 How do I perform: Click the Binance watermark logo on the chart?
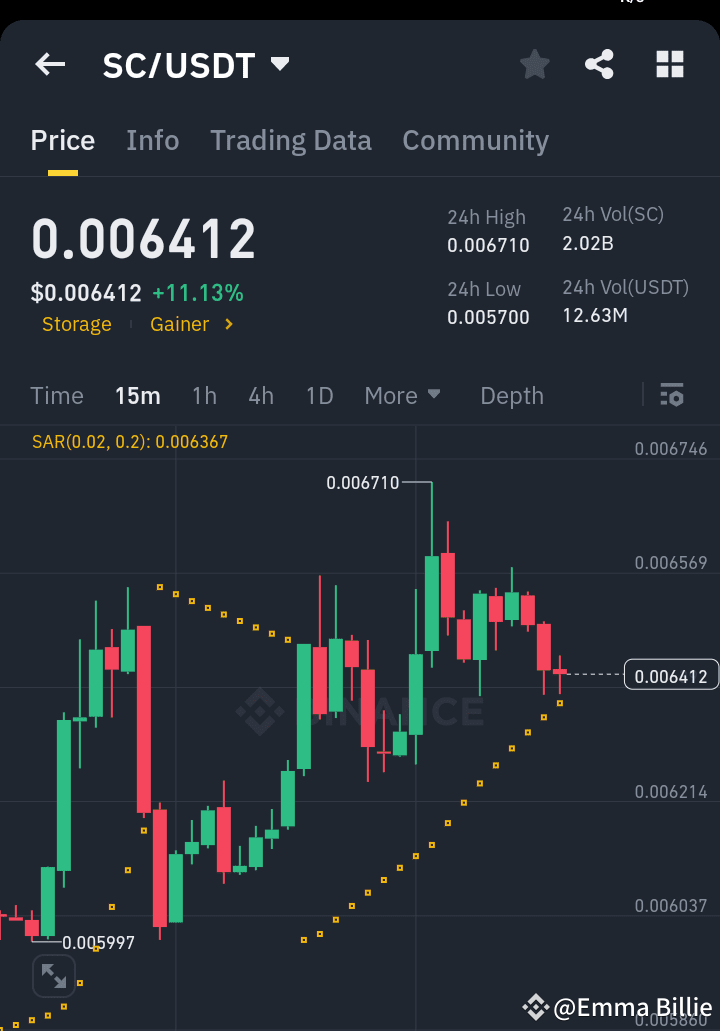[x=260, y=711]
